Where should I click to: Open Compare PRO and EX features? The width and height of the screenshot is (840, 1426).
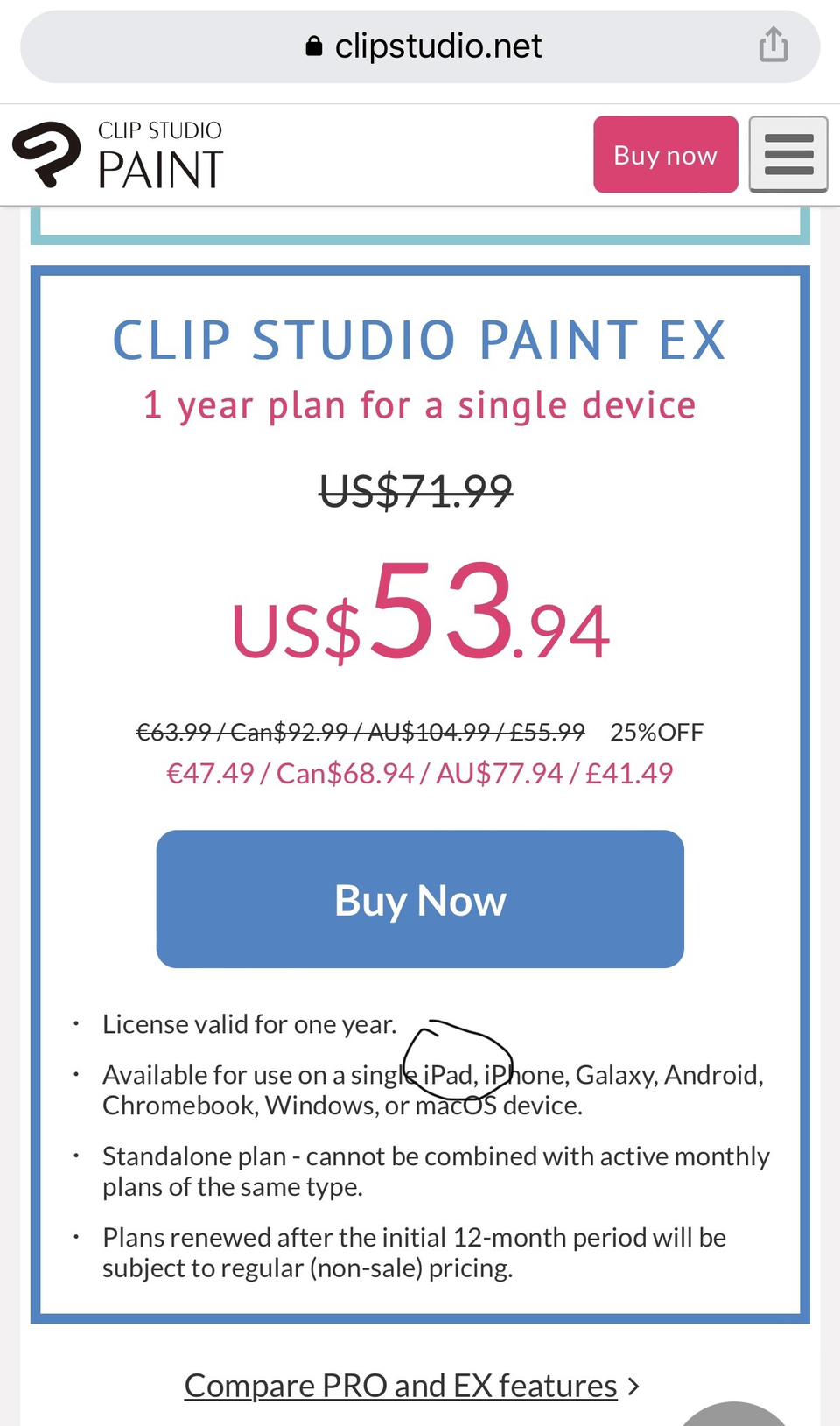400,1384
